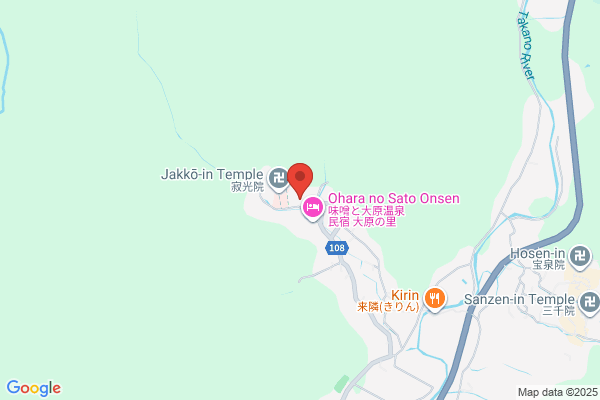Image resolution: width=600 pixels, height=400 pixels.
Task: Open Sanzen-in Temple marker
Action: pos(589,303)
